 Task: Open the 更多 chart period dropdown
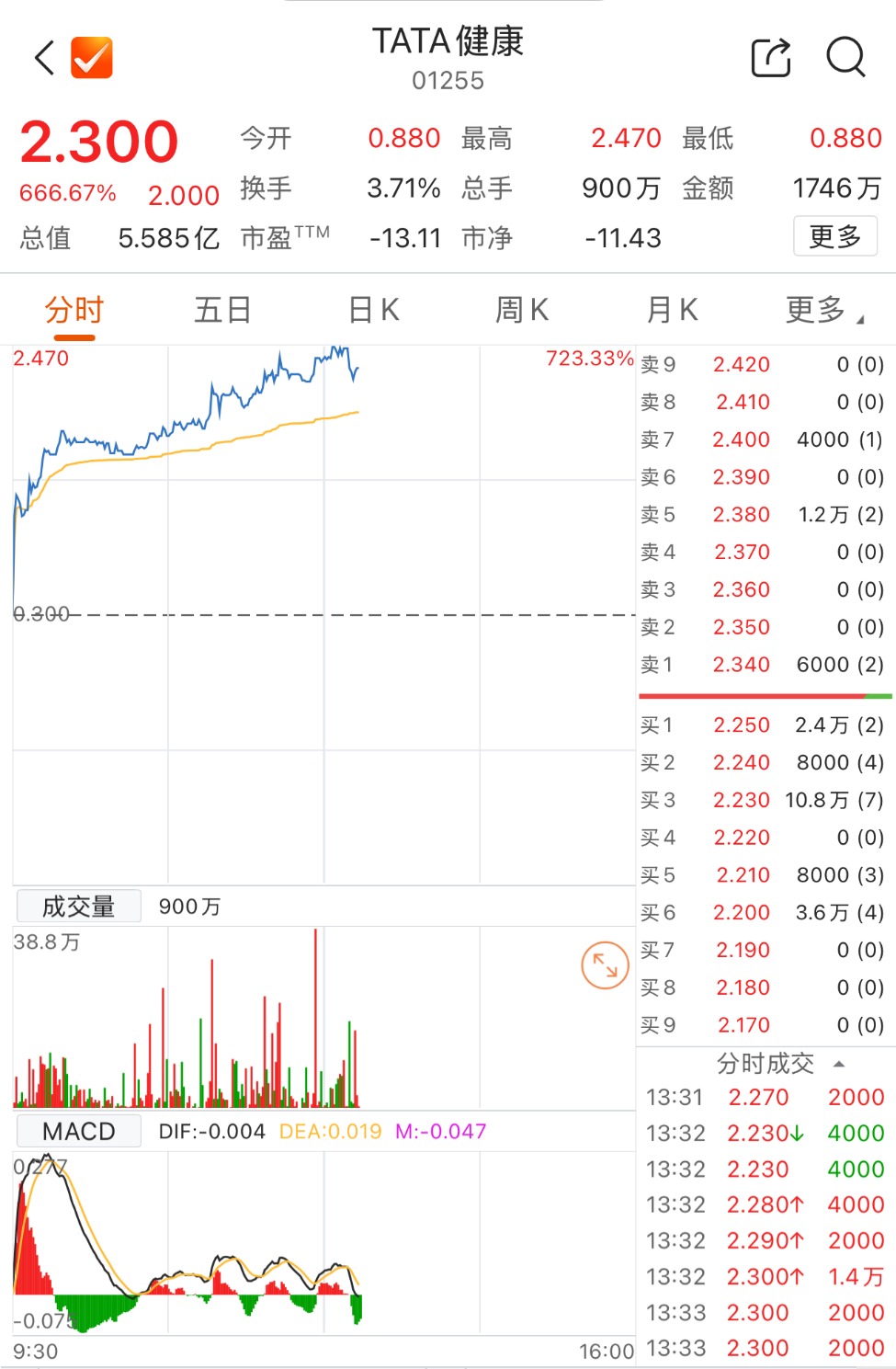coord(823,311)
